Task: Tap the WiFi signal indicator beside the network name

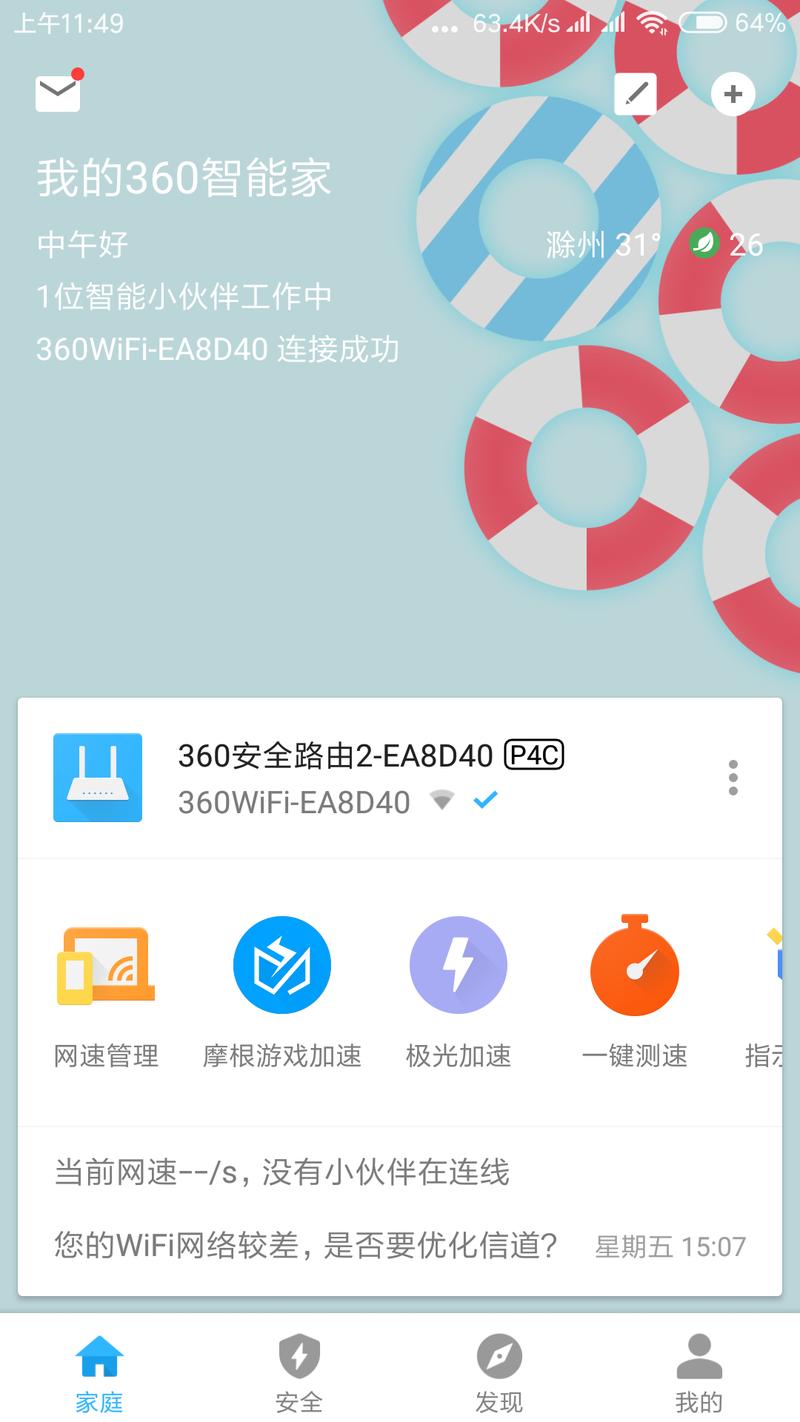Action: pos(441,800)
